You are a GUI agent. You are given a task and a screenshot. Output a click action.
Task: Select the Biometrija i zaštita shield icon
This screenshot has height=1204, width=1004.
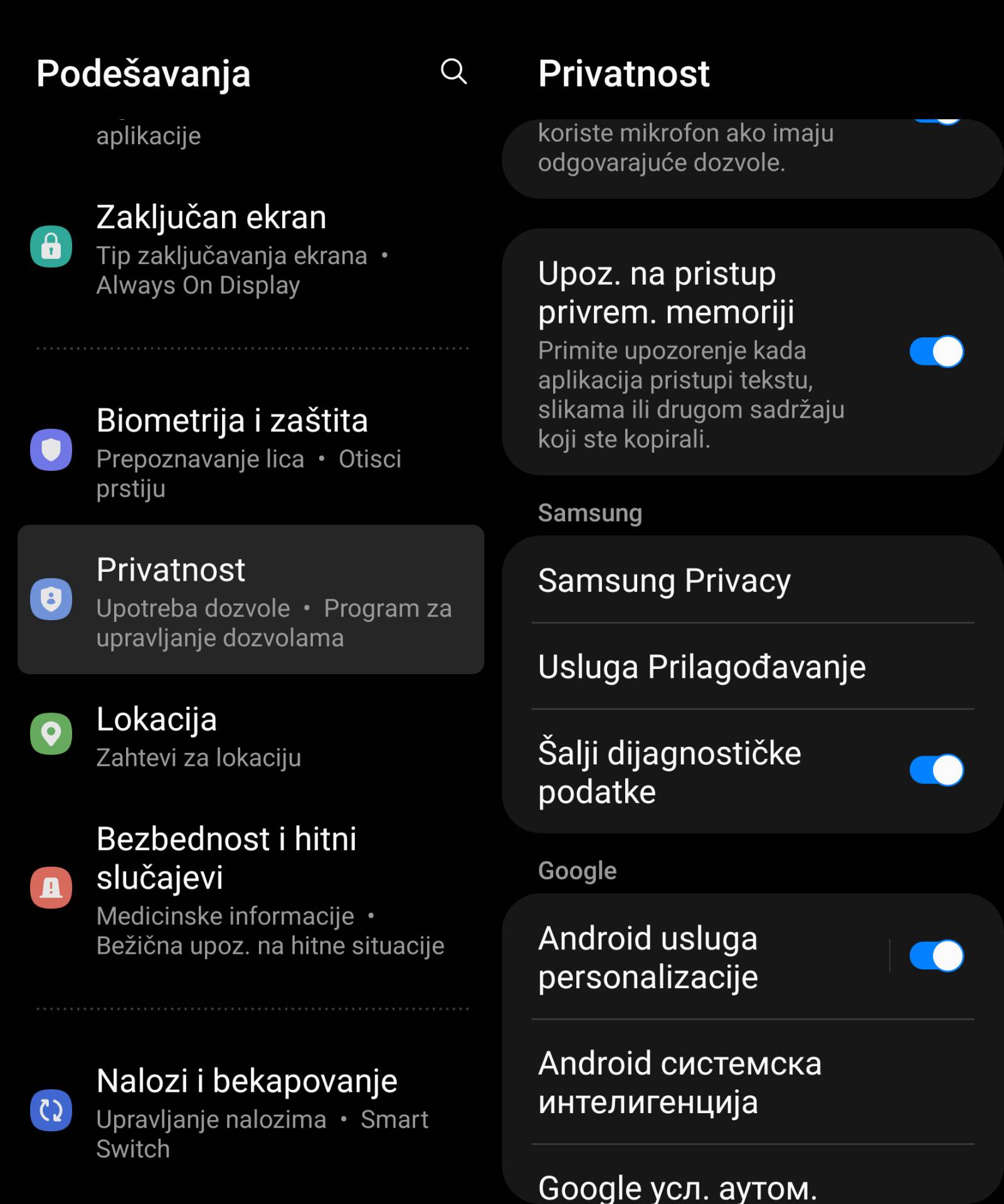point(50,450)
